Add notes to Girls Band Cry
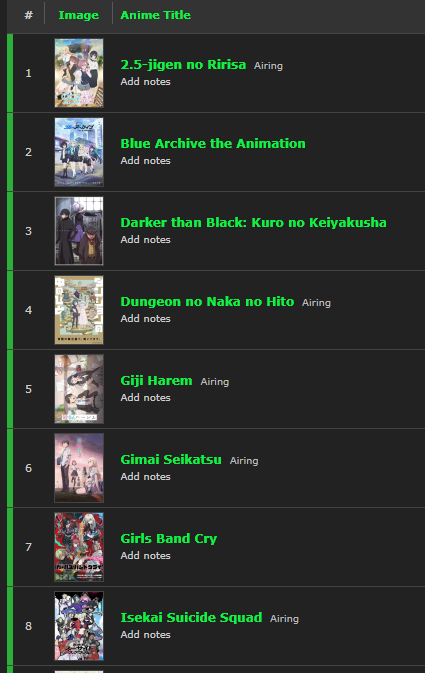 [x=146, y=555]
